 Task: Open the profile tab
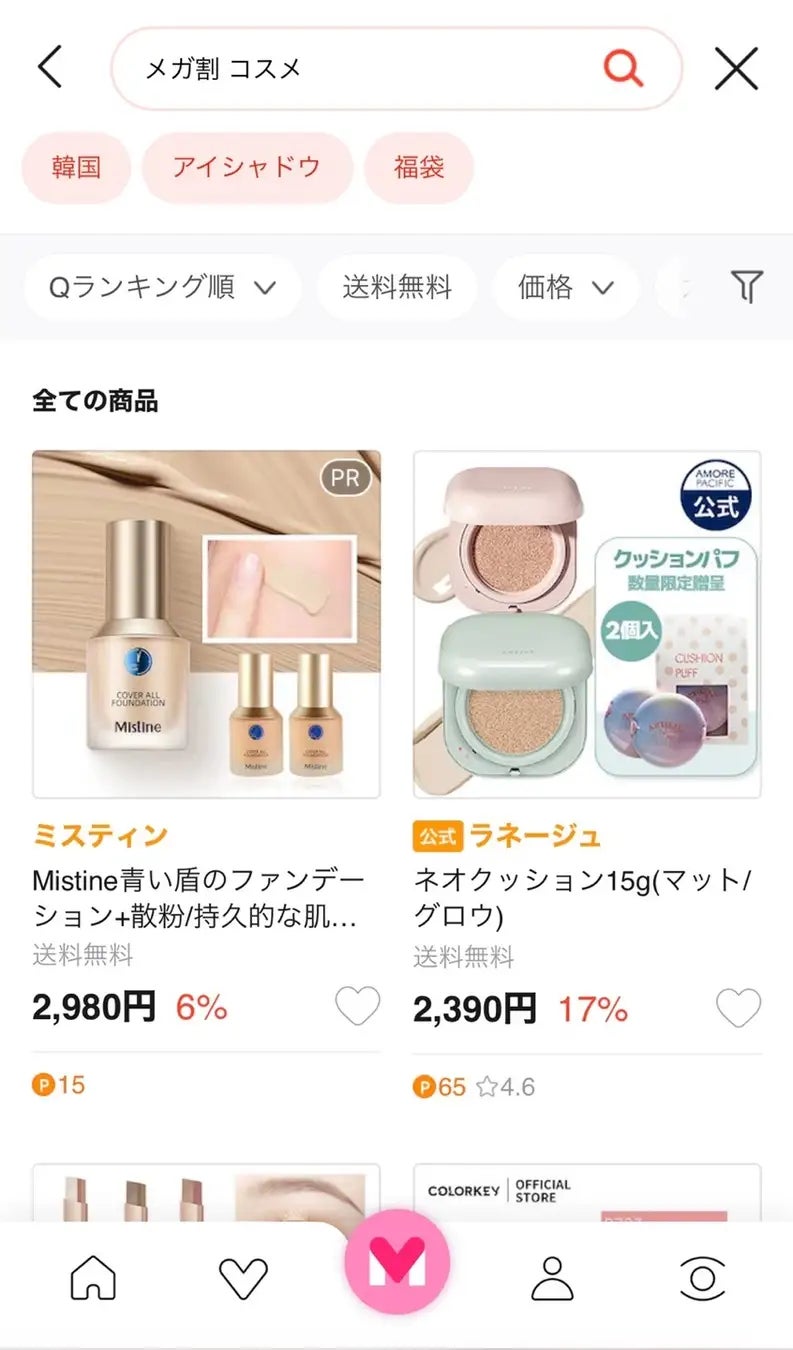click(x=552, y=1277)
